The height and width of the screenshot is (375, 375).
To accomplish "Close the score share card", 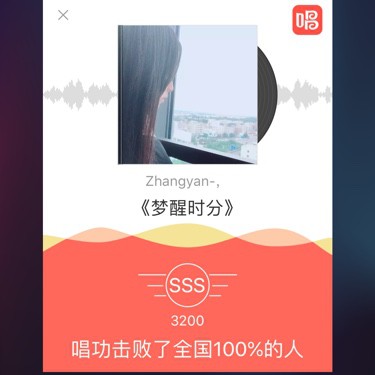I will click(63, 15).
